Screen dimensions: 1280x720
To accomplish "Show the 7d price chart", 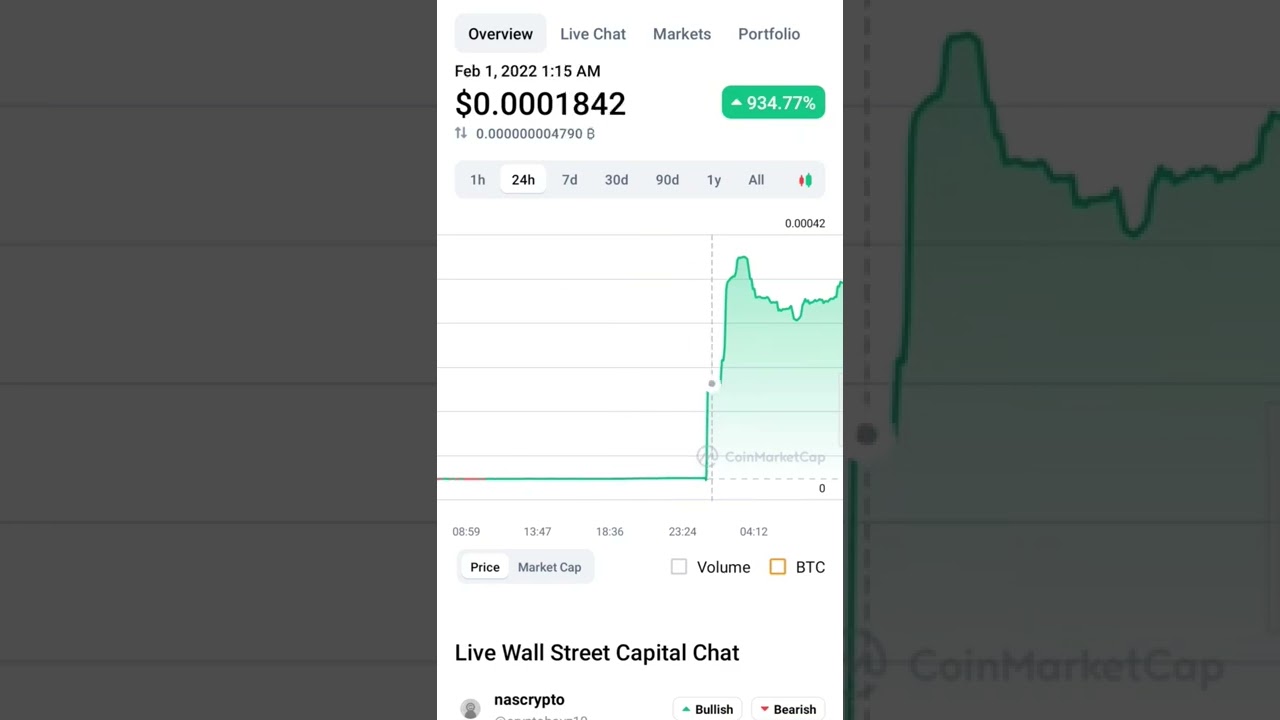I will pos(569,180).
